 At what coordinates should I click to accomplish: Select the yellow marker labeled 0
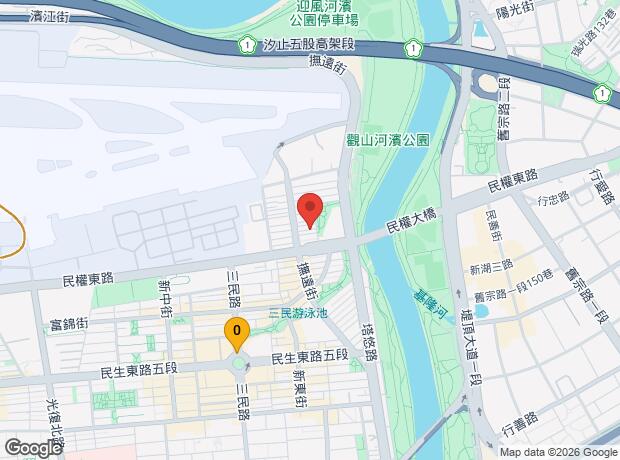[237, 330]
